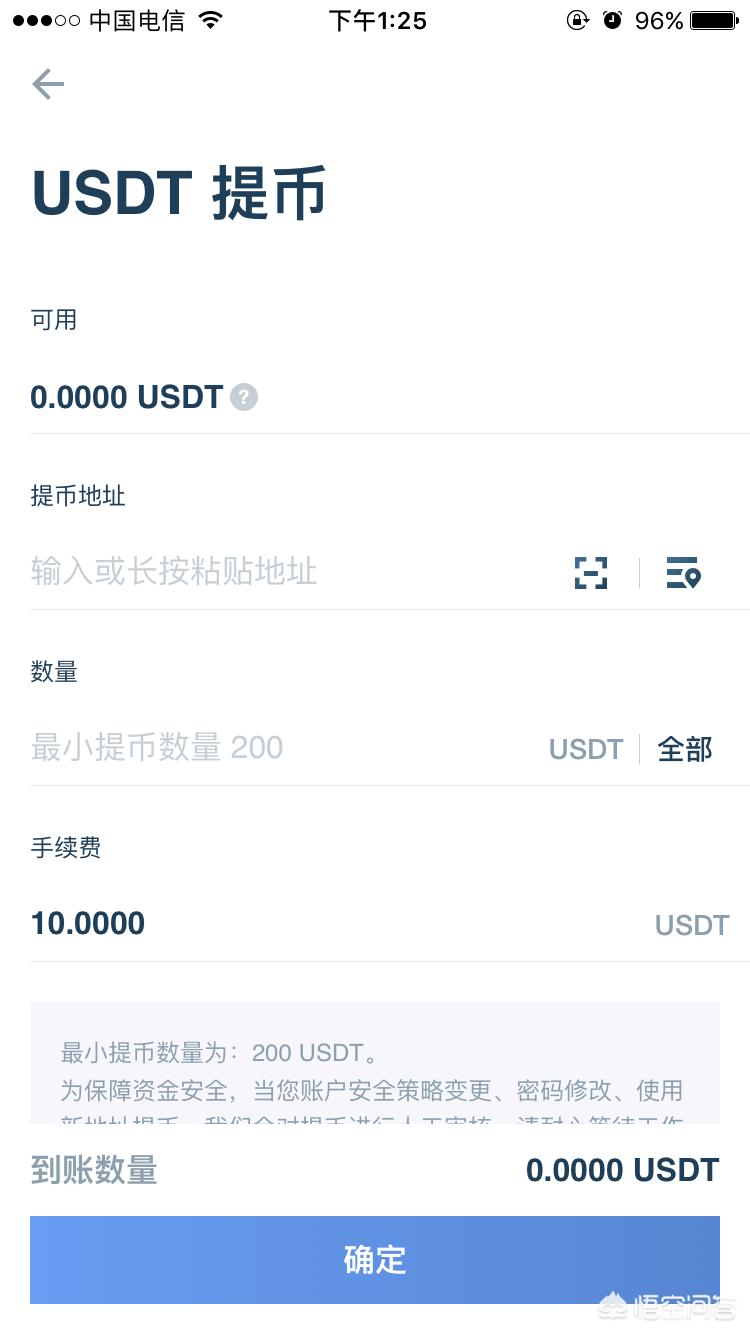750x1334 pixels.
Task: Open the QR code scanner for address
Action: coord(591,573)
